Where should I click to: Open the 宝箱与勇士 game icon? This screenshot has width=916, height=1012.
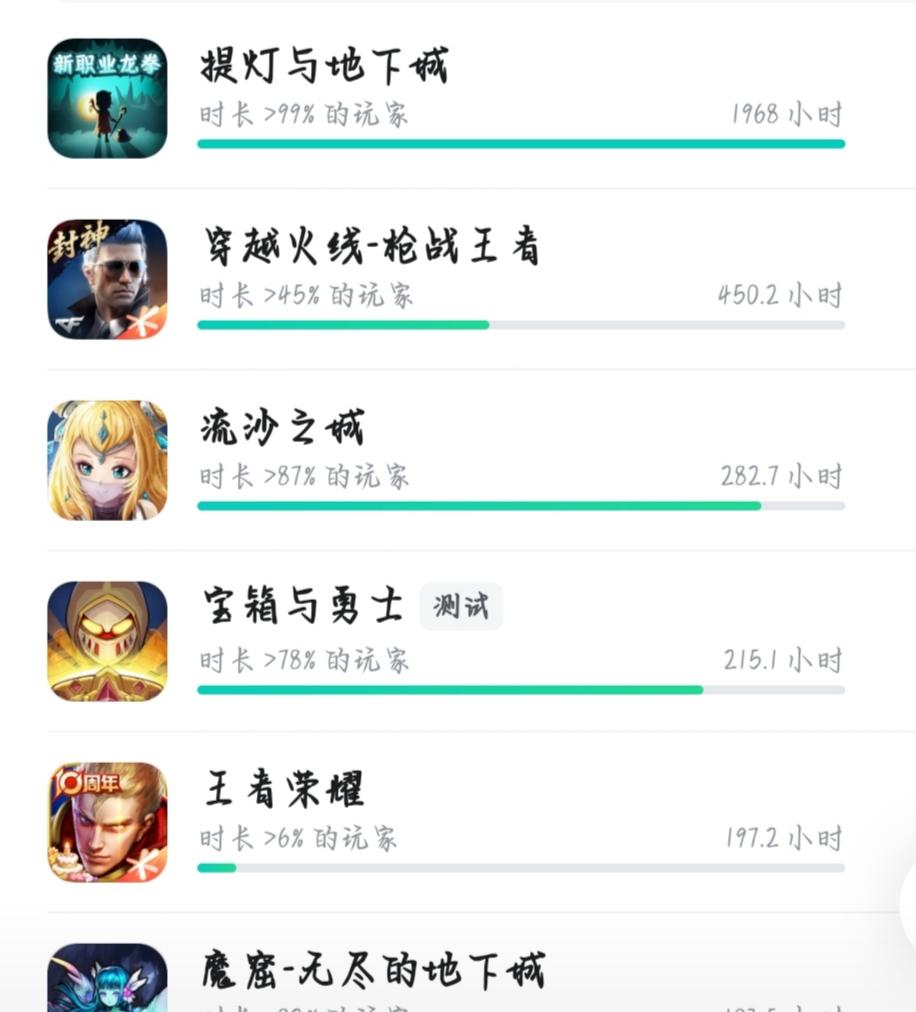(106, 640)
